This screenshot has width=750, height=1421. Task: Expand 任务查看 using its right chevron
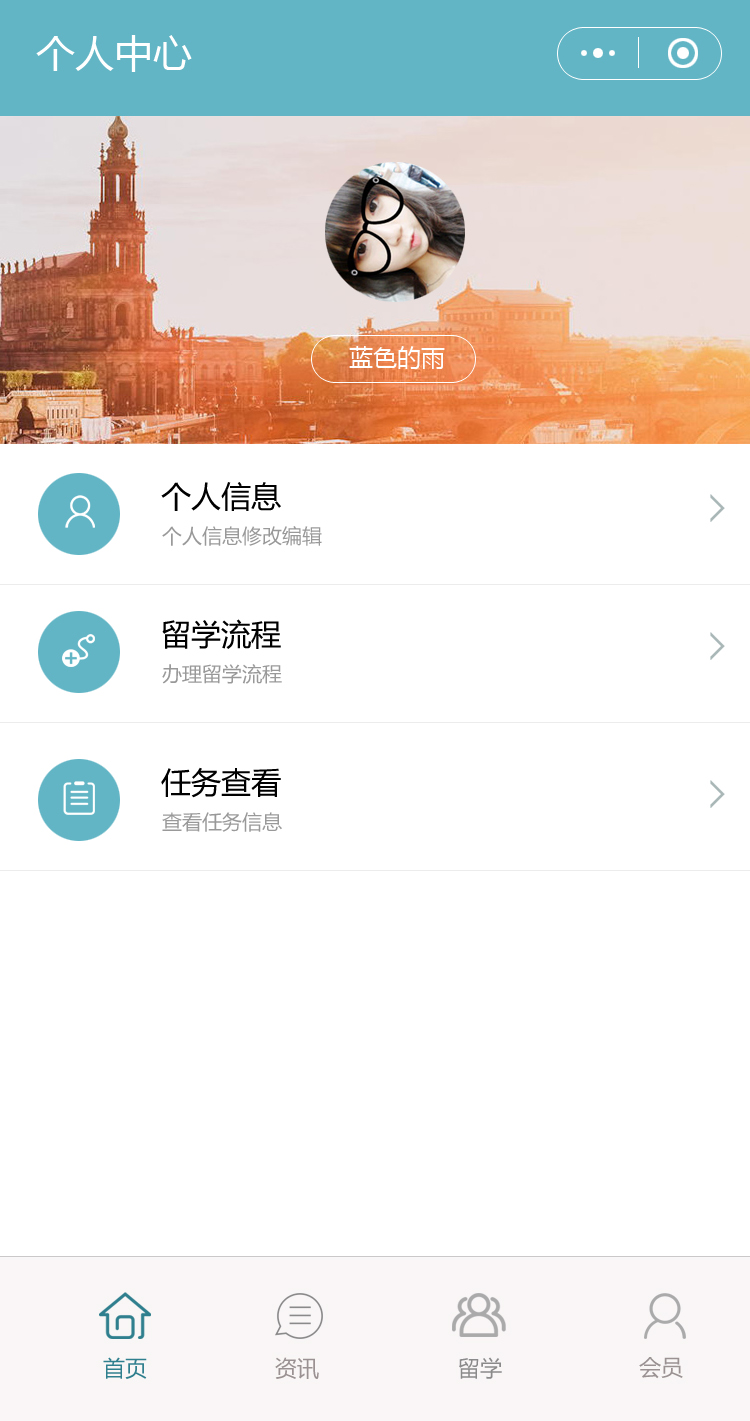(x=716, y=793)
